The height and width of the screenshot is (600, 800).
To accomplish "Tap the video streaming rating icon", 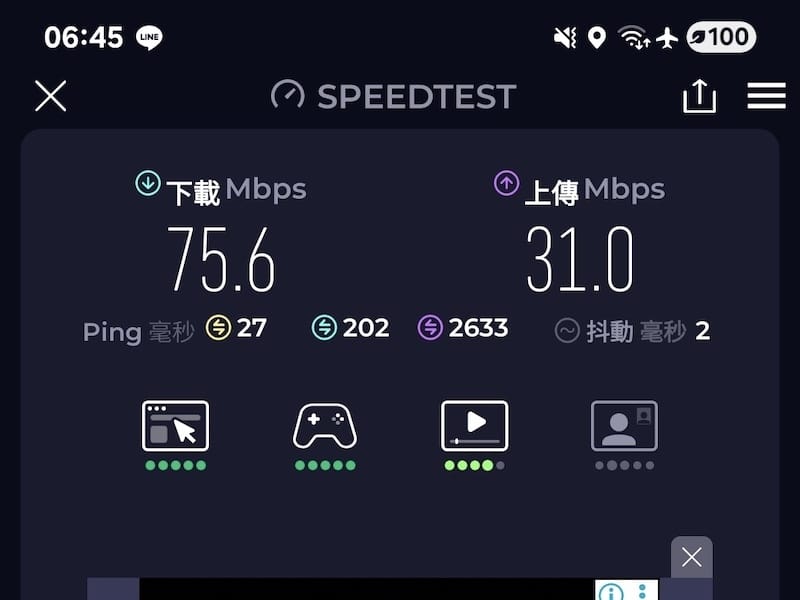I will [x=474, y=426].
